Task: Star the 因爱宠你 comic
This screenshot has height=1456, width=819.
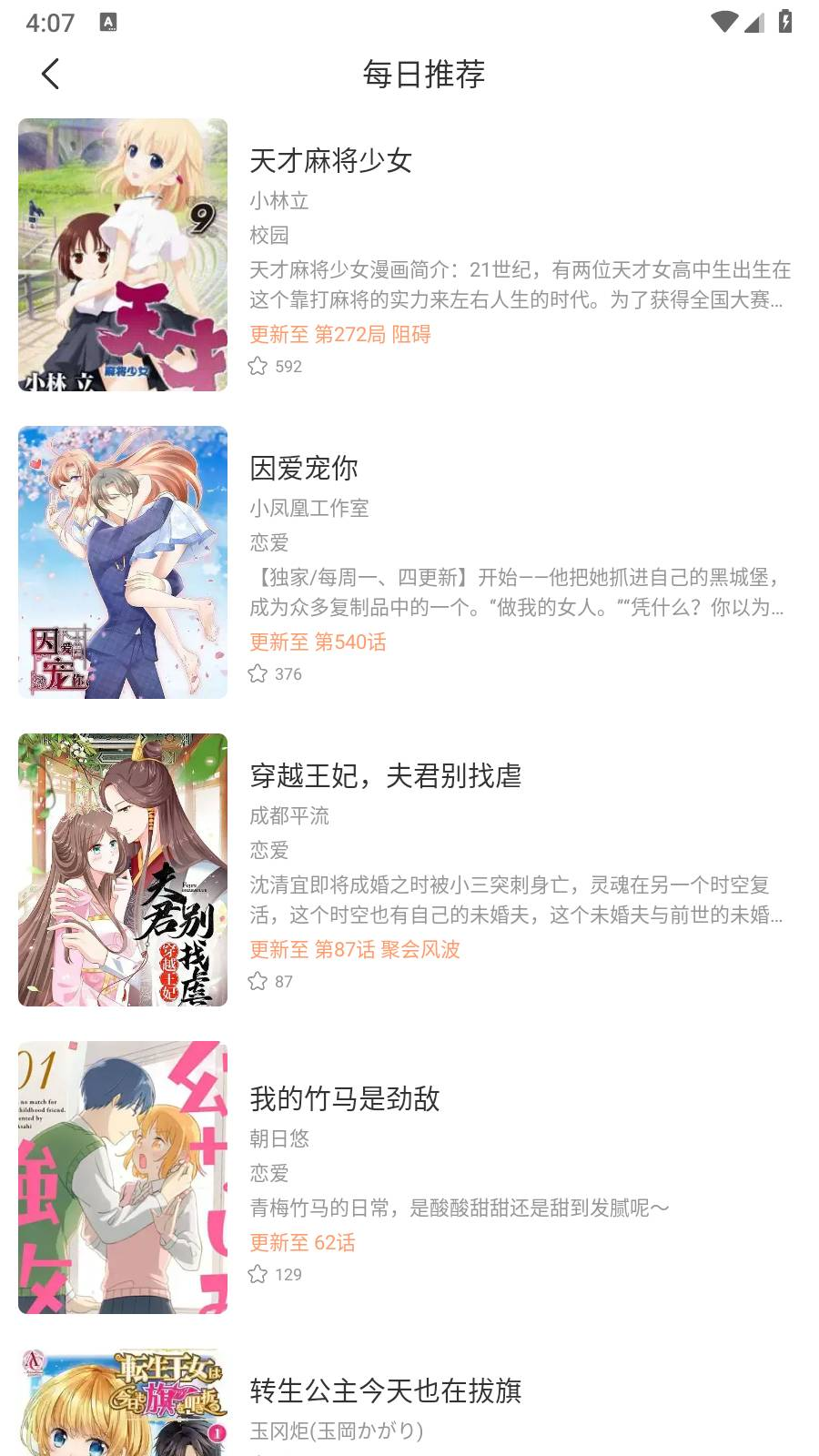Action: click(258, 674)
